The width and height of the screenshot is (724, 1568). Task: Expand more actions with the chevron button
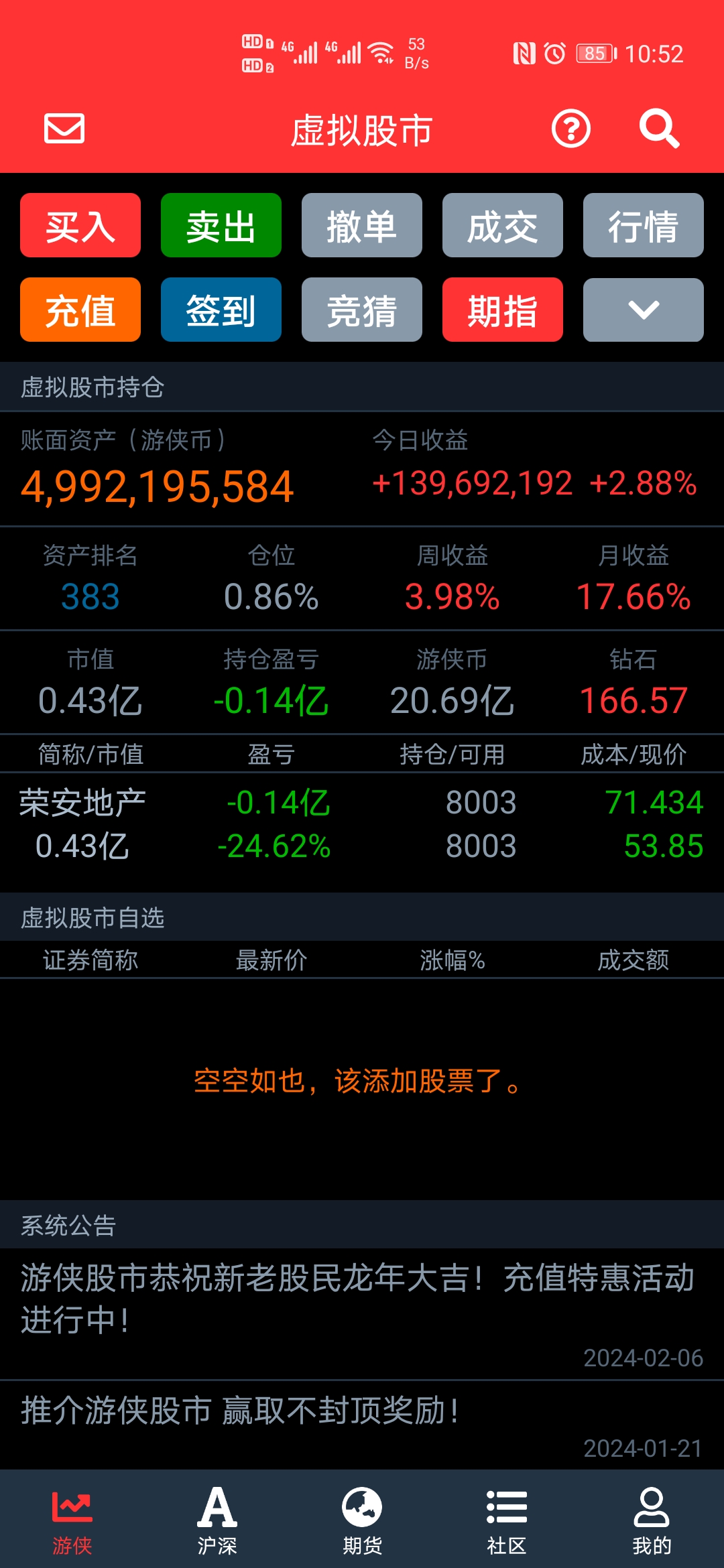[644, 310]
